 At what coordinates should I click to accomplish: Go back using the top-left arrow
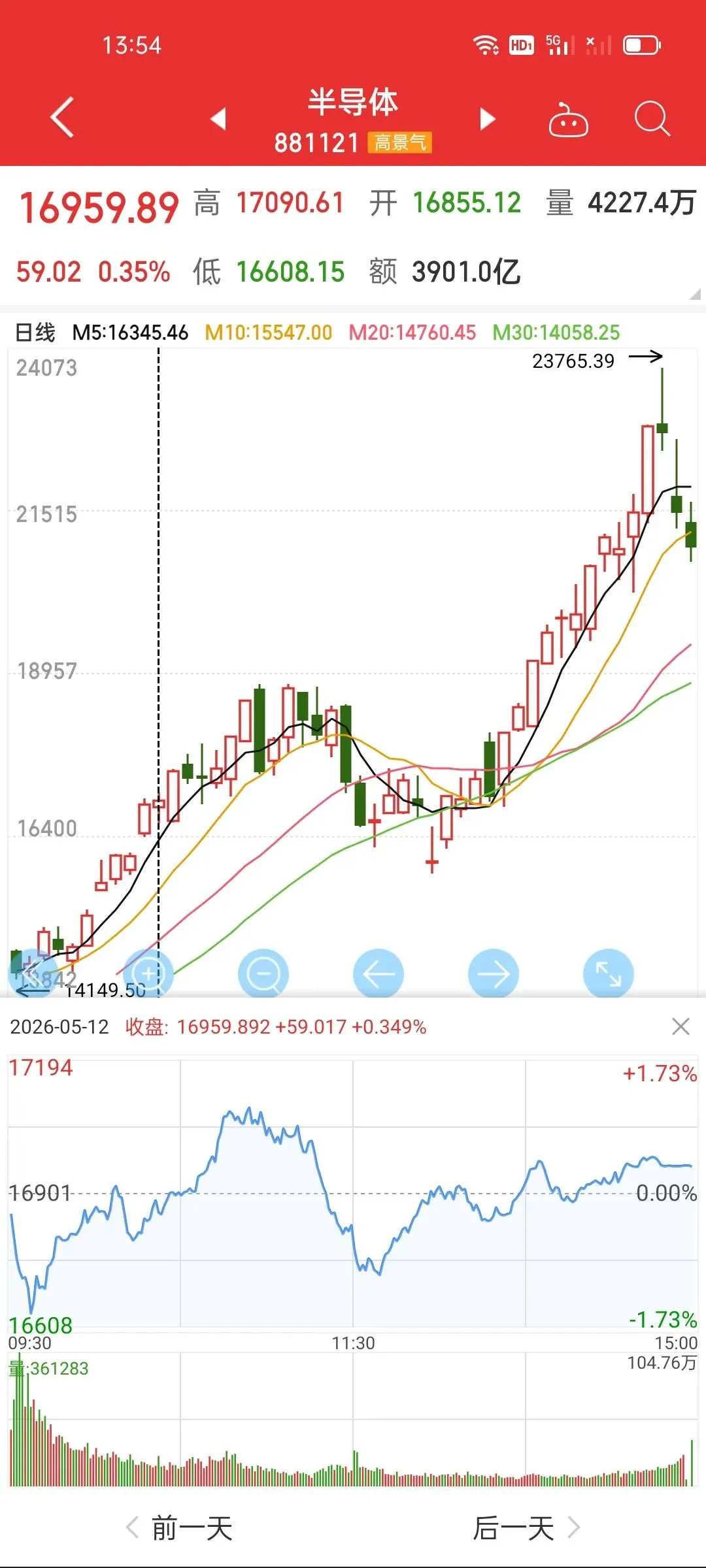click(62, 118)
